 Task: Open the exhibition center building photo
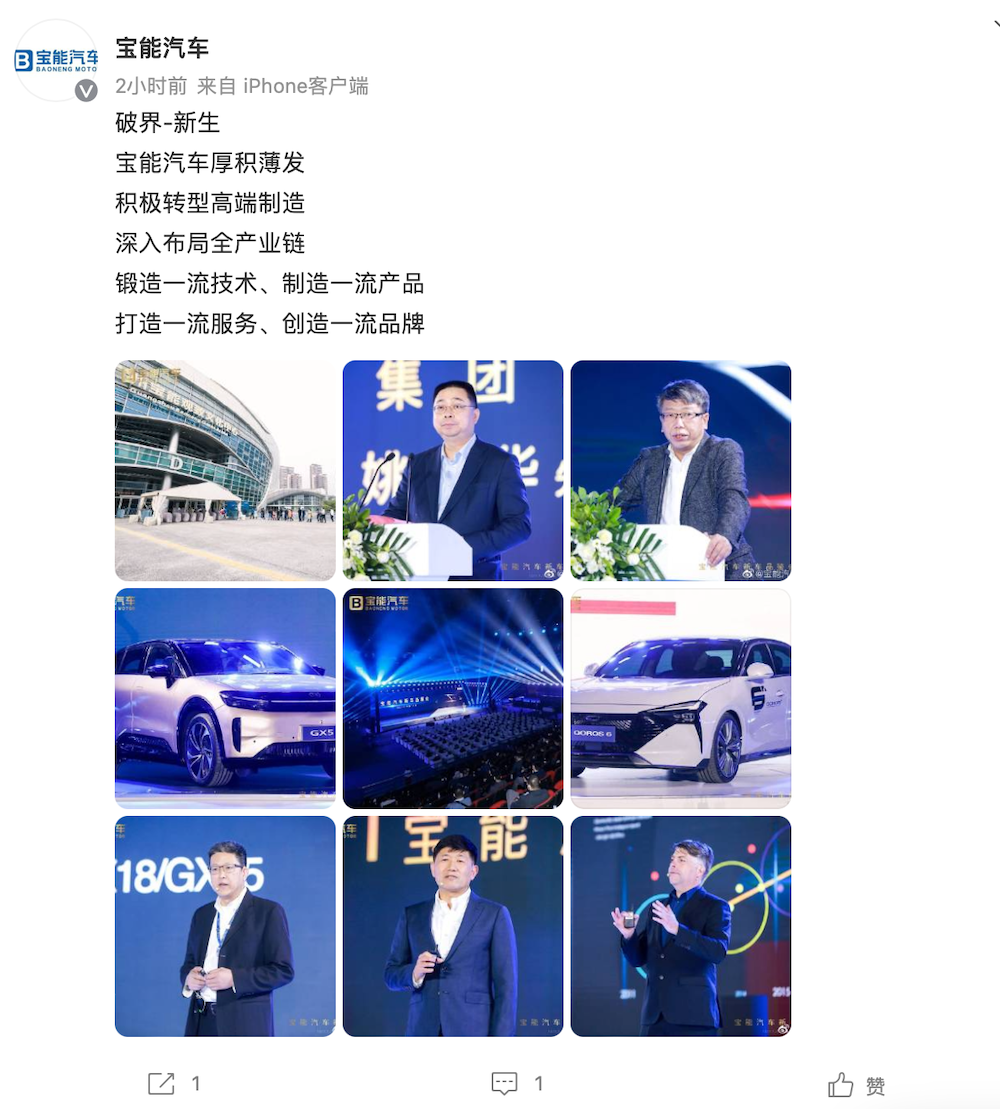(225, 470)
